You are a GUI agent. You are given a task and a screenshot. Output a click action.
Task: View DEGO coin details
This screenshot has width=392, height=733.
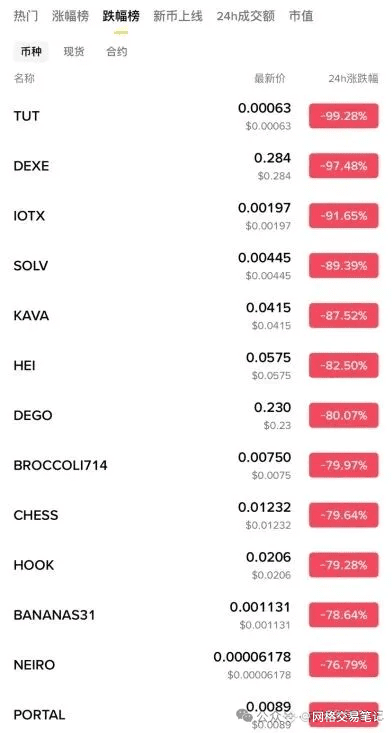point(196,415)
